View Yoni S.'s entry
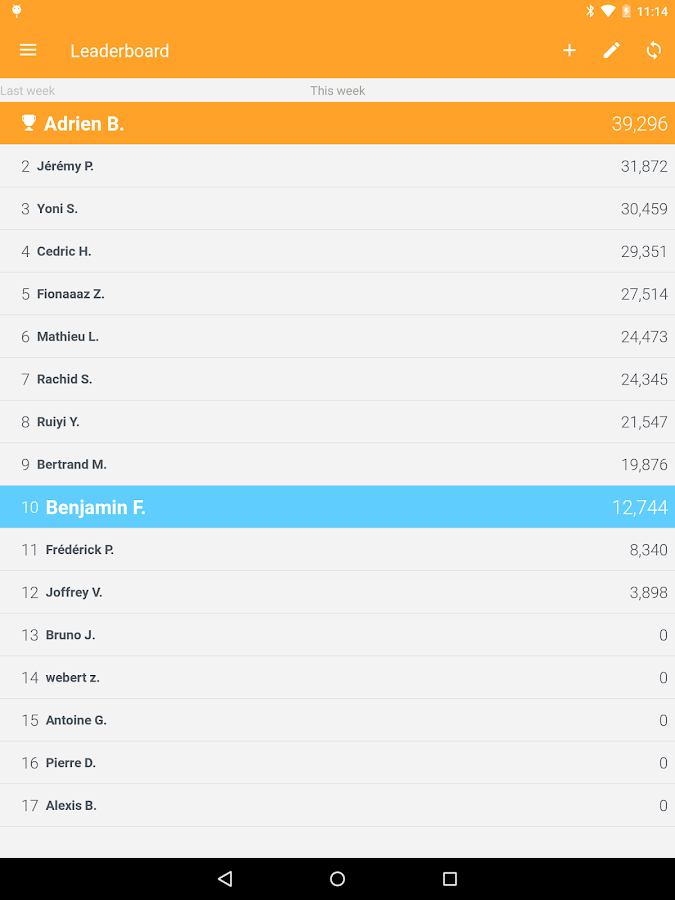The height and width of the screenshot is (900, 675). click(x=338, y=208)
